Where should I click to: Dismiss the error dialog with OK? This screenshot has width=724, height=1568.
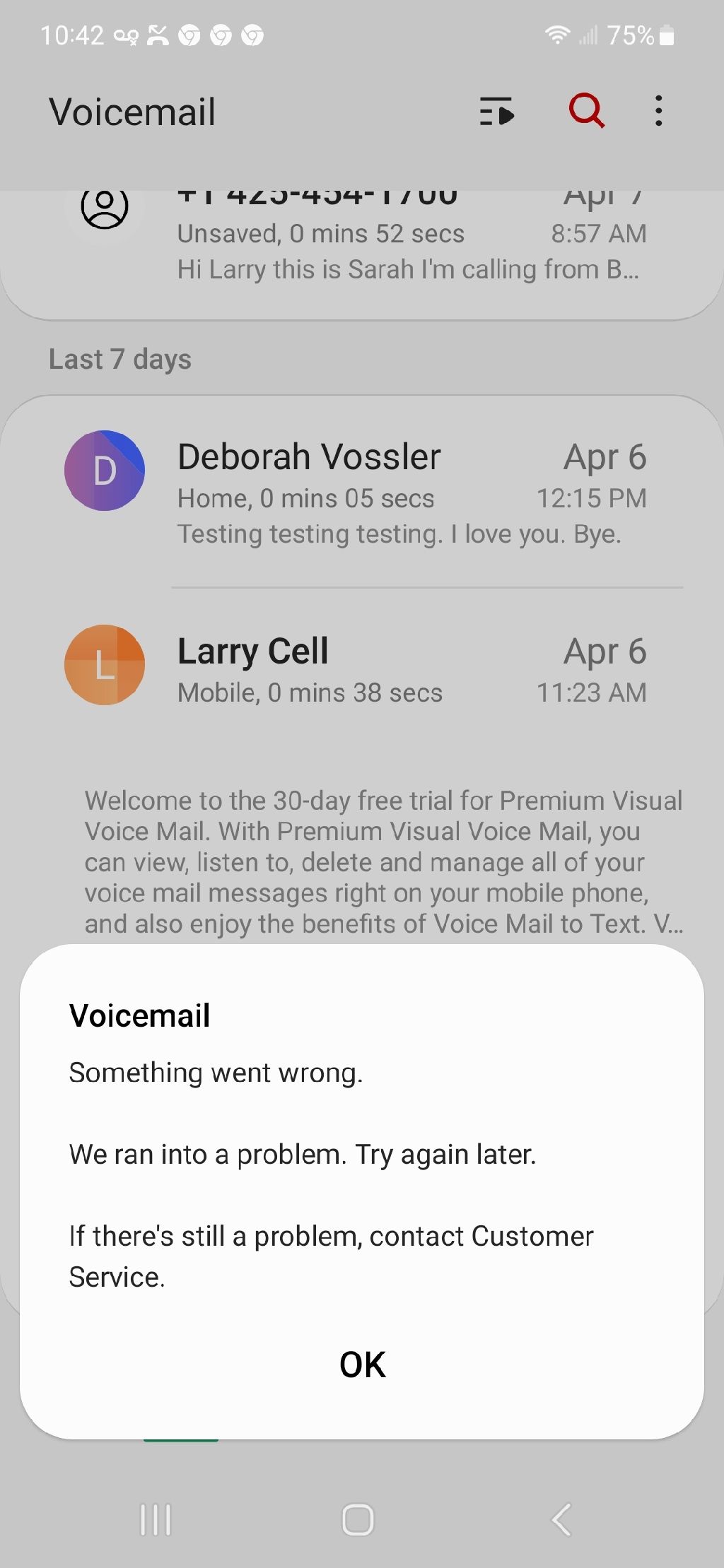pos(362,1364)
